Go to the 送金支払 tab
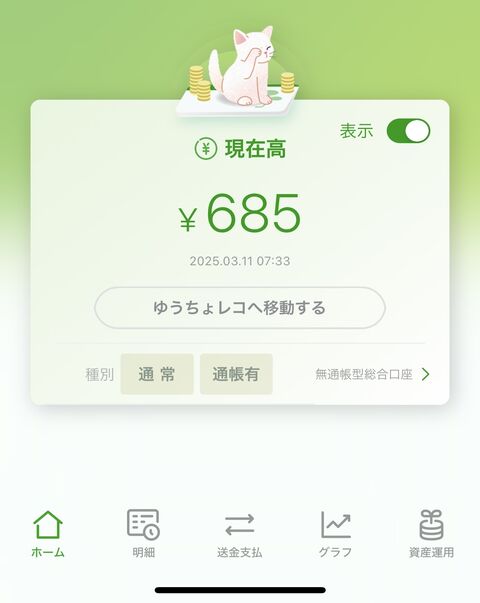The height and width of the screenshot is (603, 480). click(240, 534)
